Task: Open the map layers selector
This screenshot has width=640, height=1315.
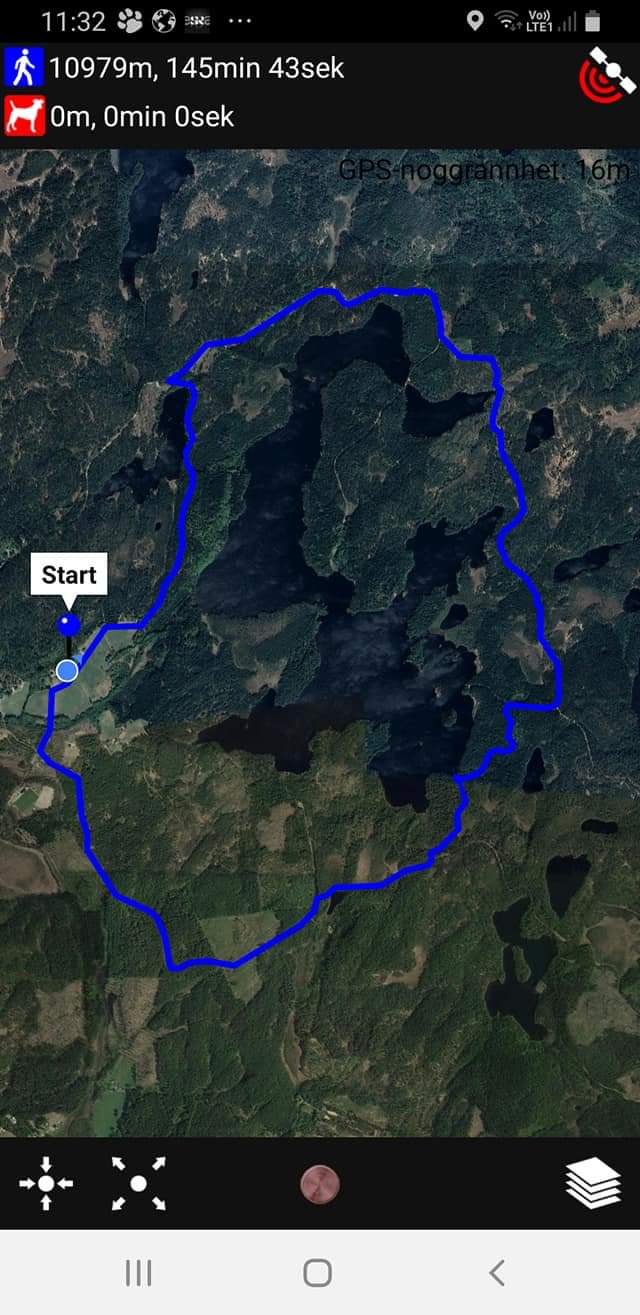Action: click(x=592, y=1184)
